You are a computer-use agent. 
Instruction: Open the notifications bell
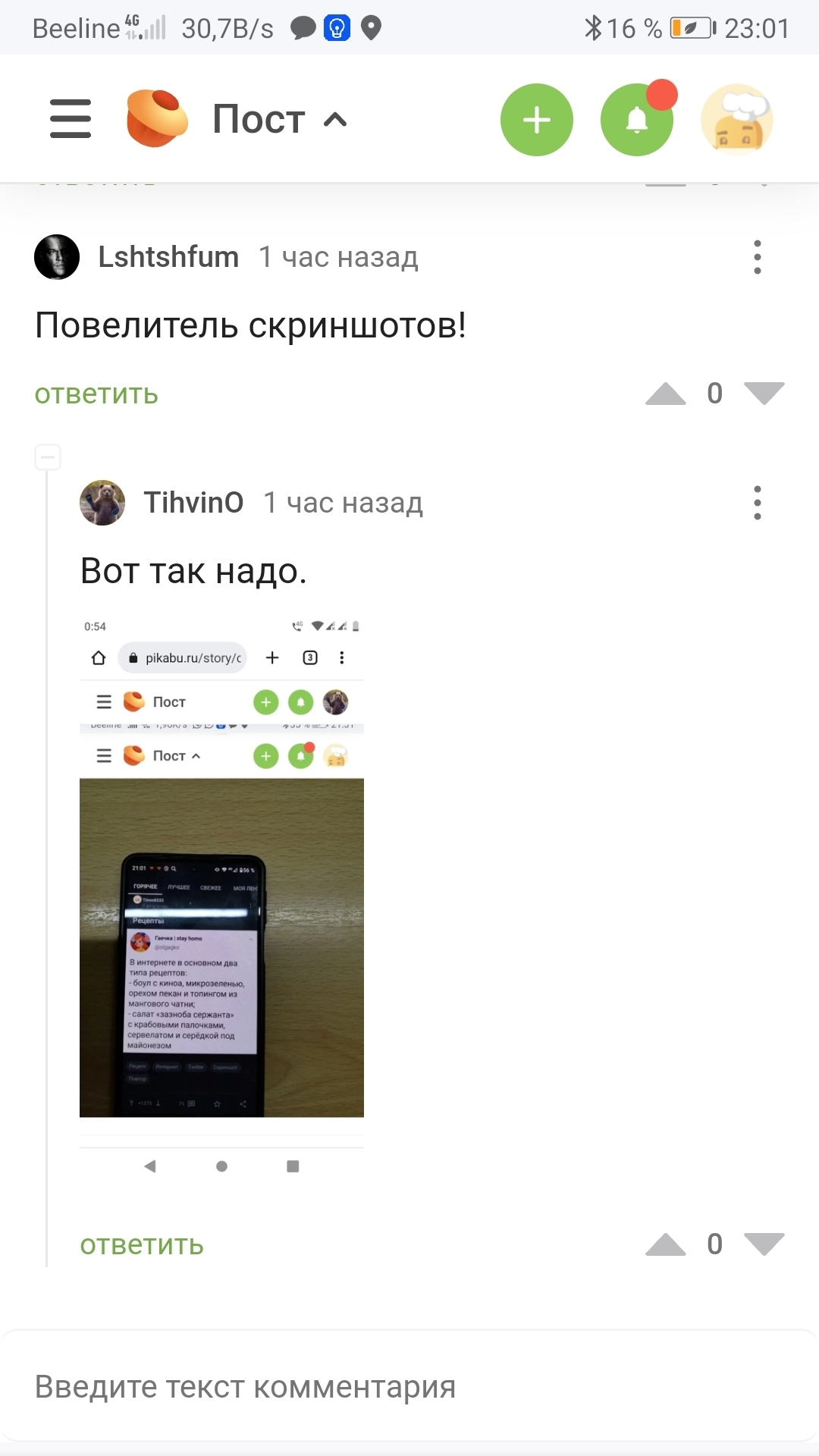tap(637, 120)
